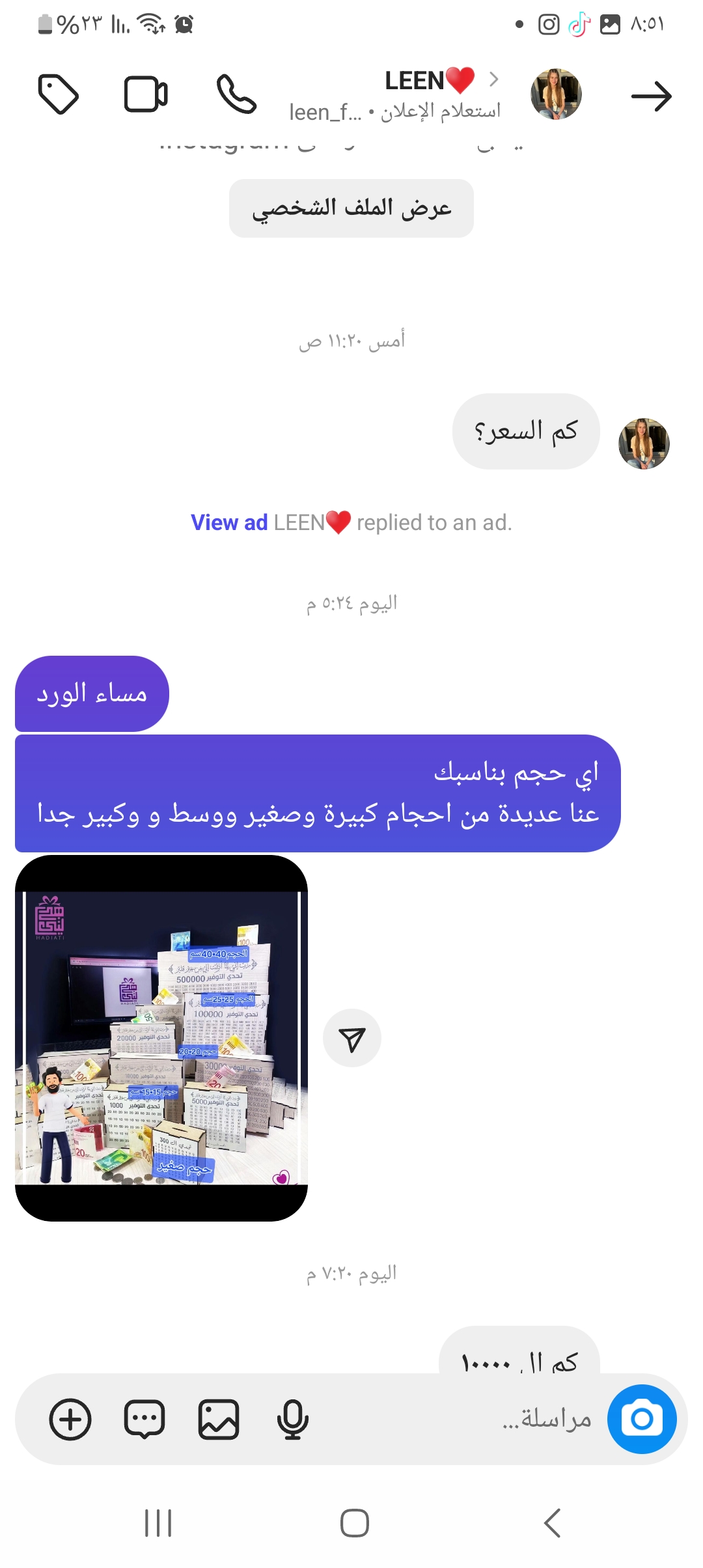Go to the home screen
703x1568 pixels.
(355, 1523)
